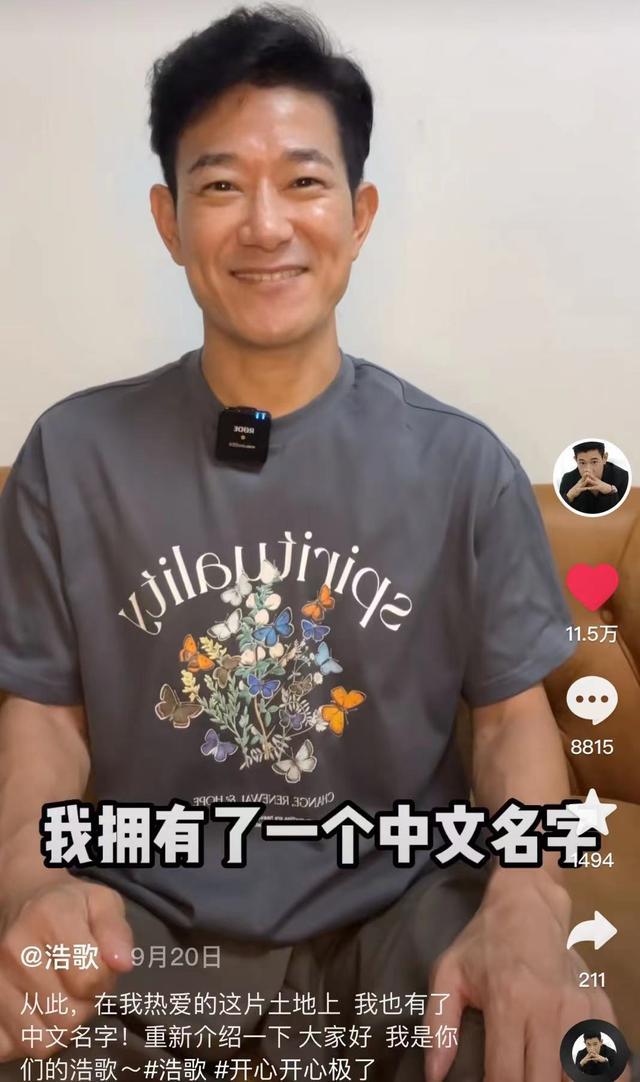Open the spinning music disc
The height and width of the screenshot is (1082, 640).
click(594, 1052)
